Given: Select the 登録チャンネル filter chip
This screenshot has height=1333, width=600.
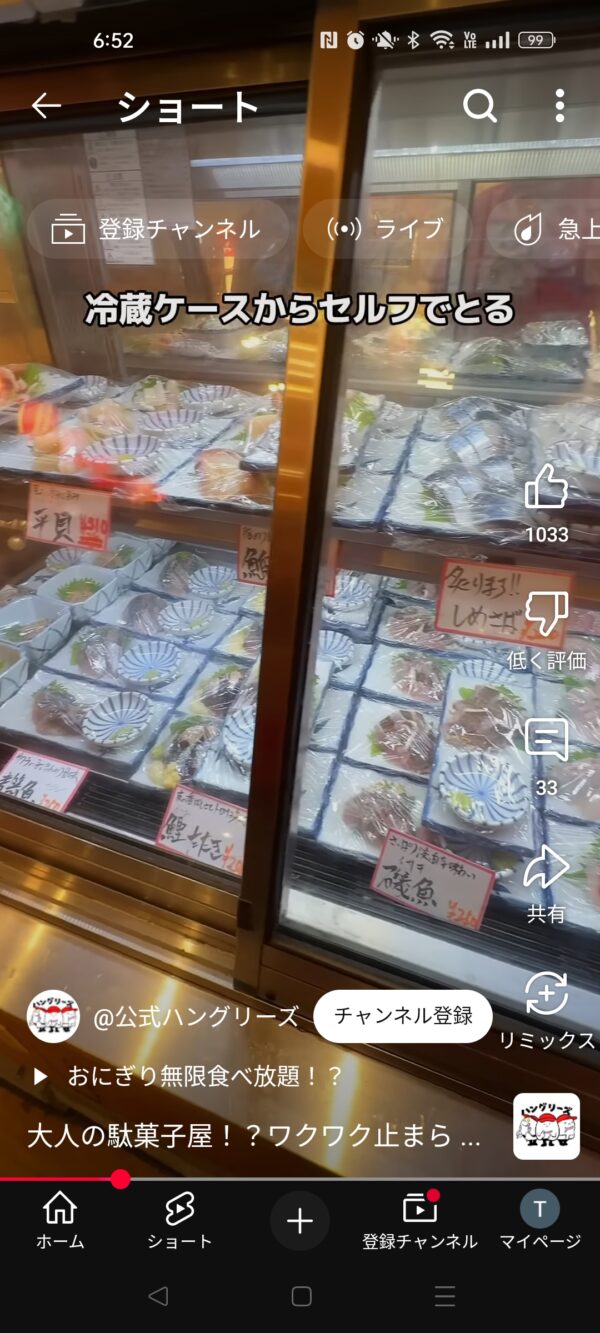Looking at the screenshot, I should [157, 229].
